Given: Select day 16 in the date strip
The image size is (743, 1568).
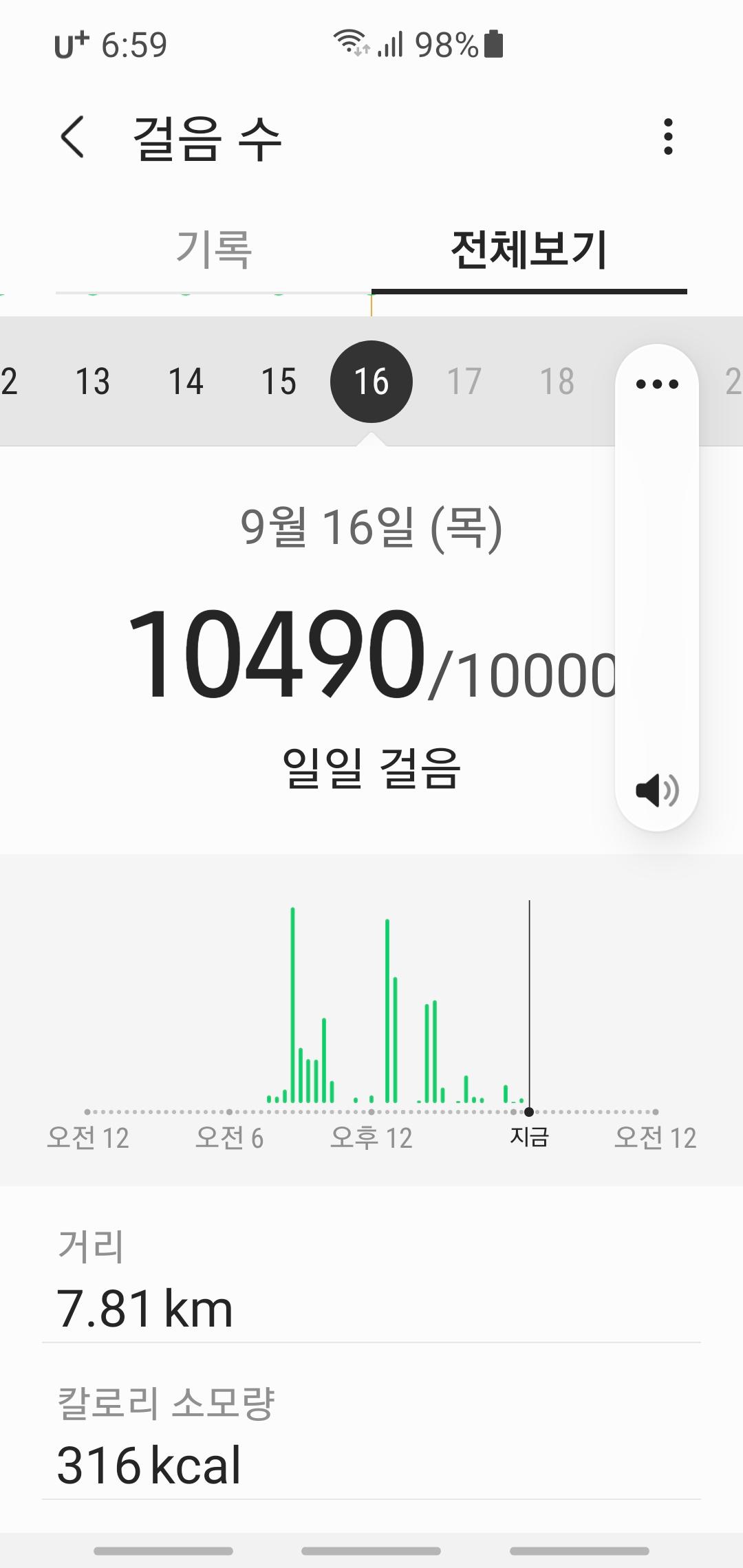Looking at the screenshot, I should click(371, 382).
